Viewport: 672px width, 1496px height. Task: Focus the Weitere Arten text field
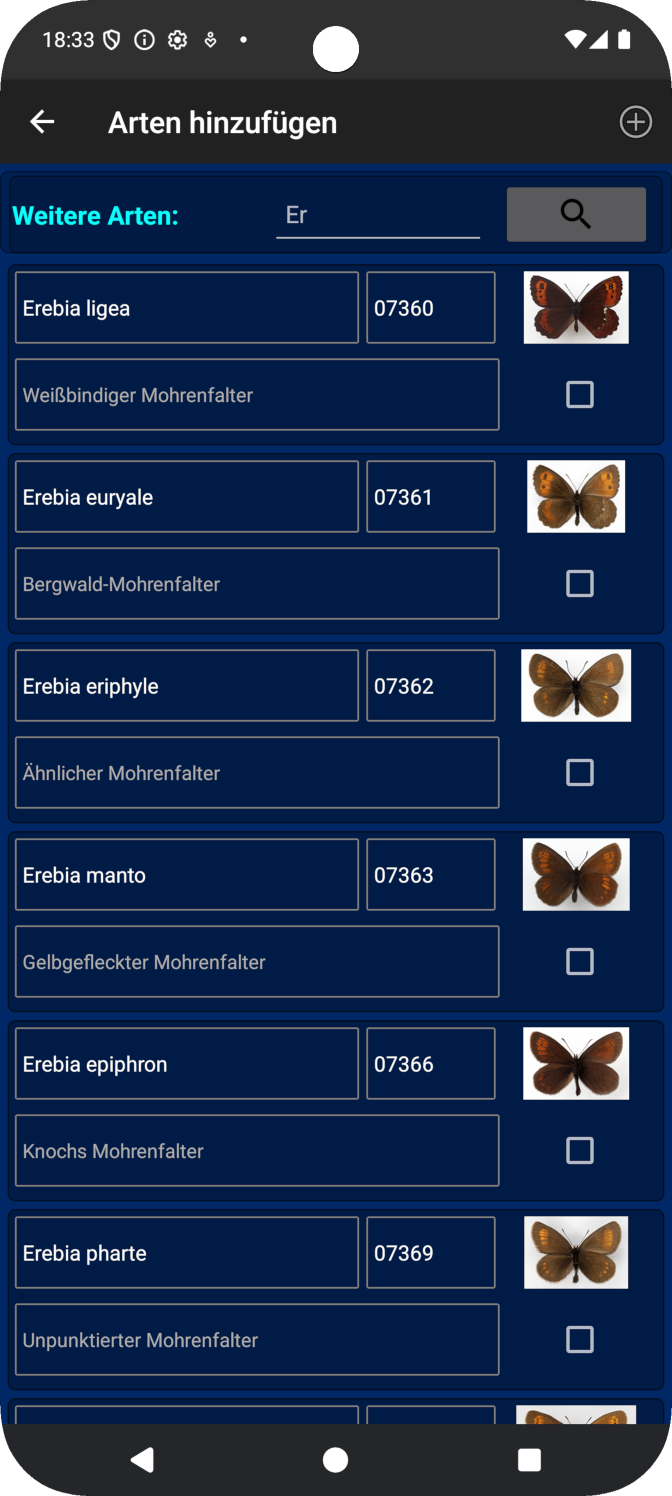[x=378, y=215]
